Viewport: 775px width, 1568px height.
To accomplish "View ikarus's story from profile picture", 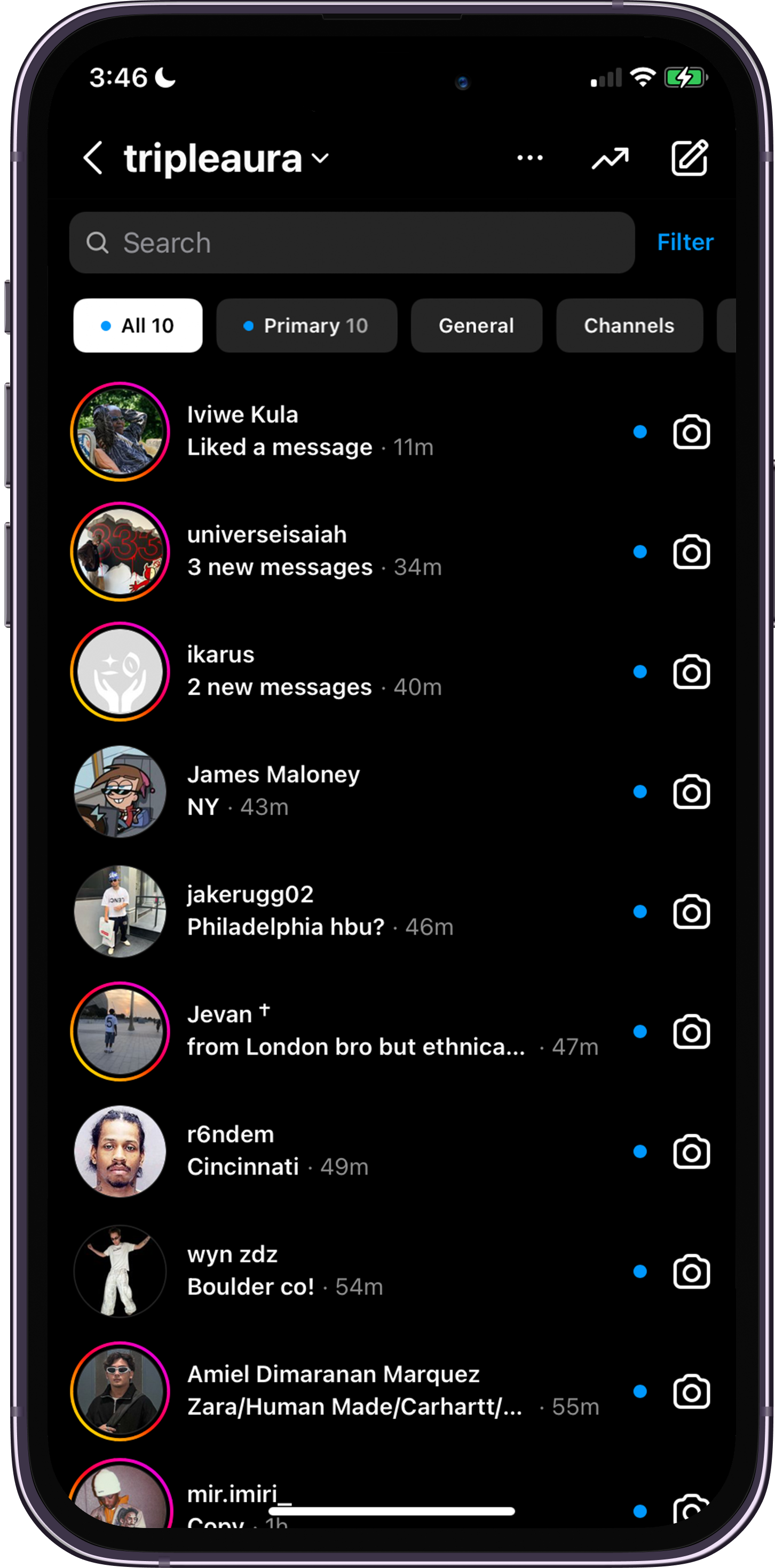I will click(x=120, y=671).
